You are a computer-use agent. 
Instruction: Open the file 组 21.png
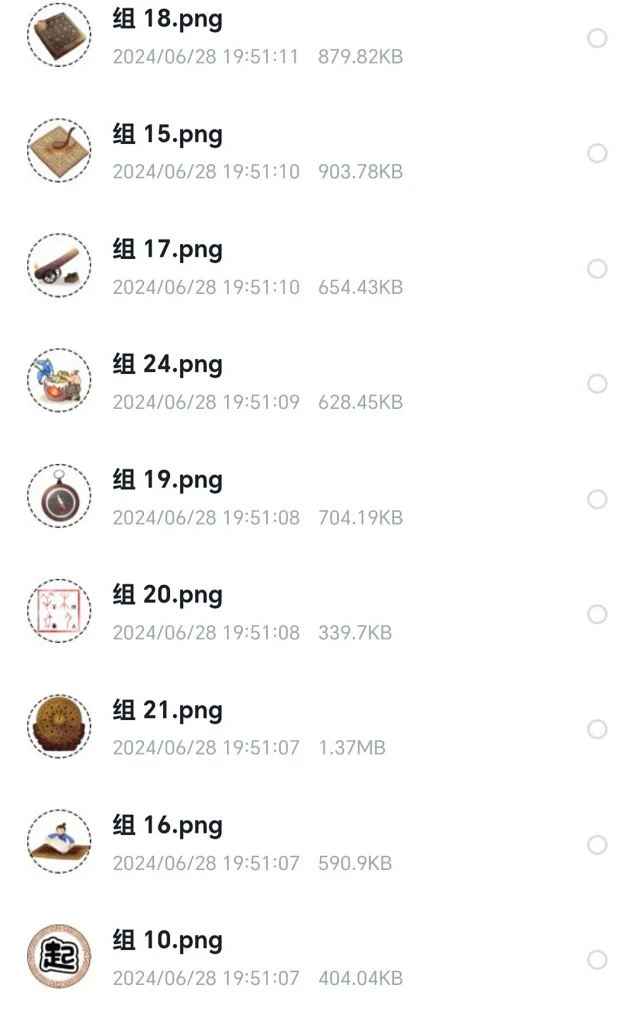[168, 711]
